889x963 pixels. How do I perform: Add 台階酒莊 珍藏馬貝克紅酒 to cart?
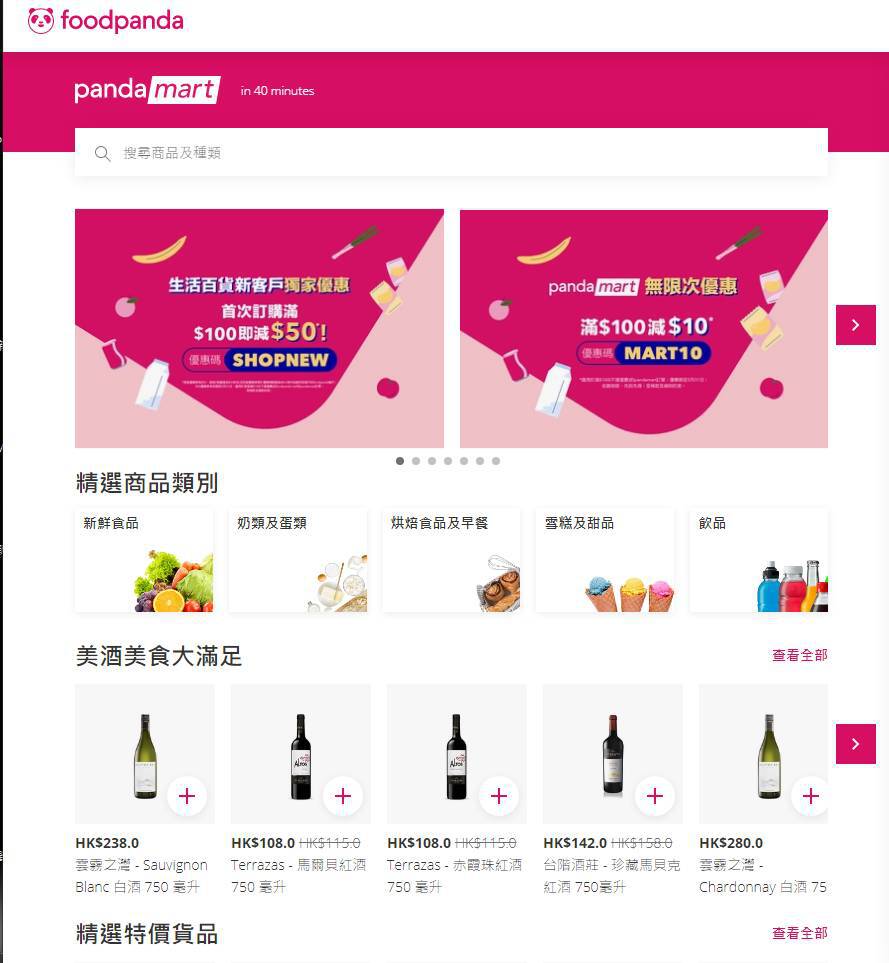pyautogui.click(x=655, y=796)
